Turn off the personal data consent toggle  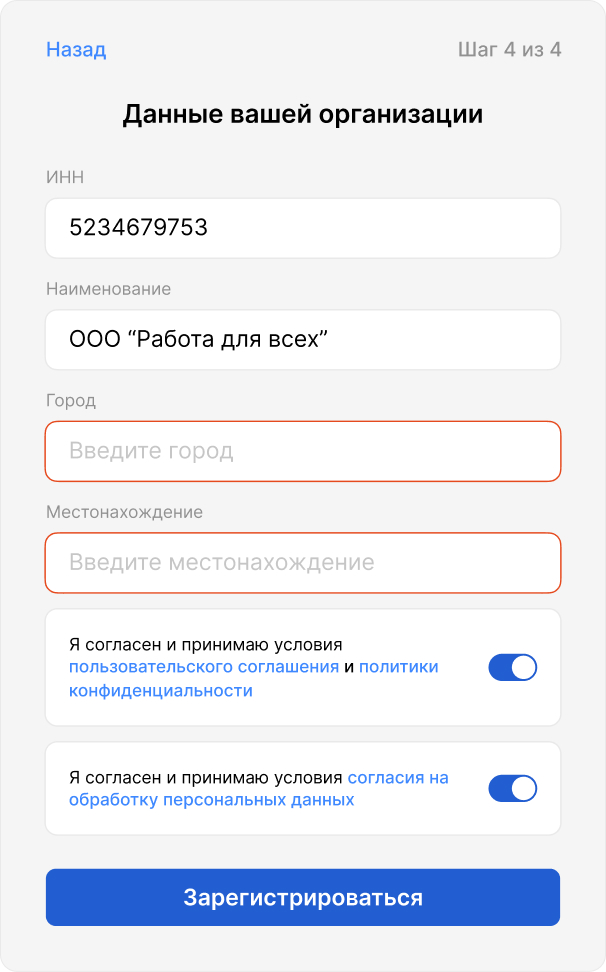click(512, 789)
